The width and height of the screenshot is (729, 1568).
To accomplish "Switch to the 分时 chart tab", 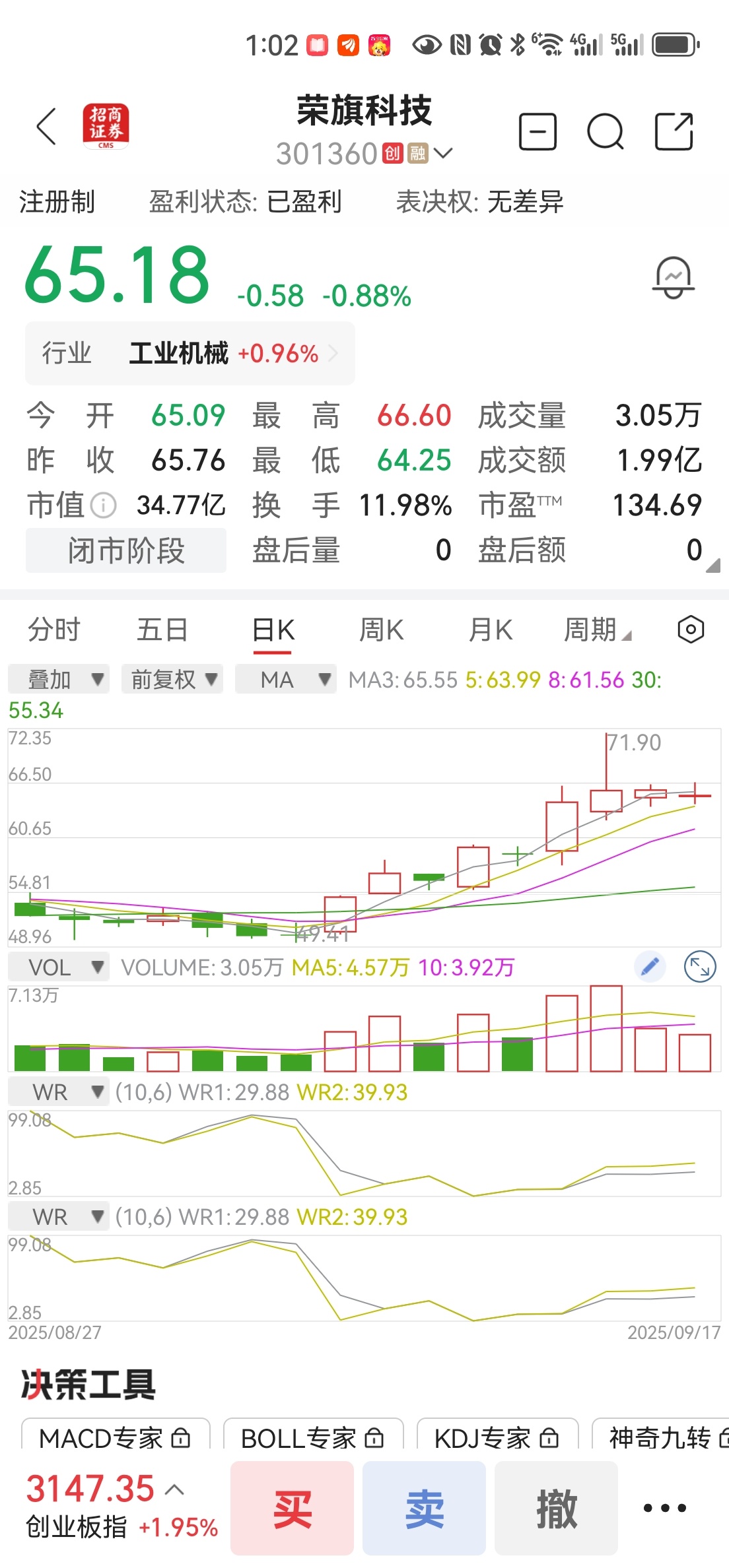I will 54,630.
